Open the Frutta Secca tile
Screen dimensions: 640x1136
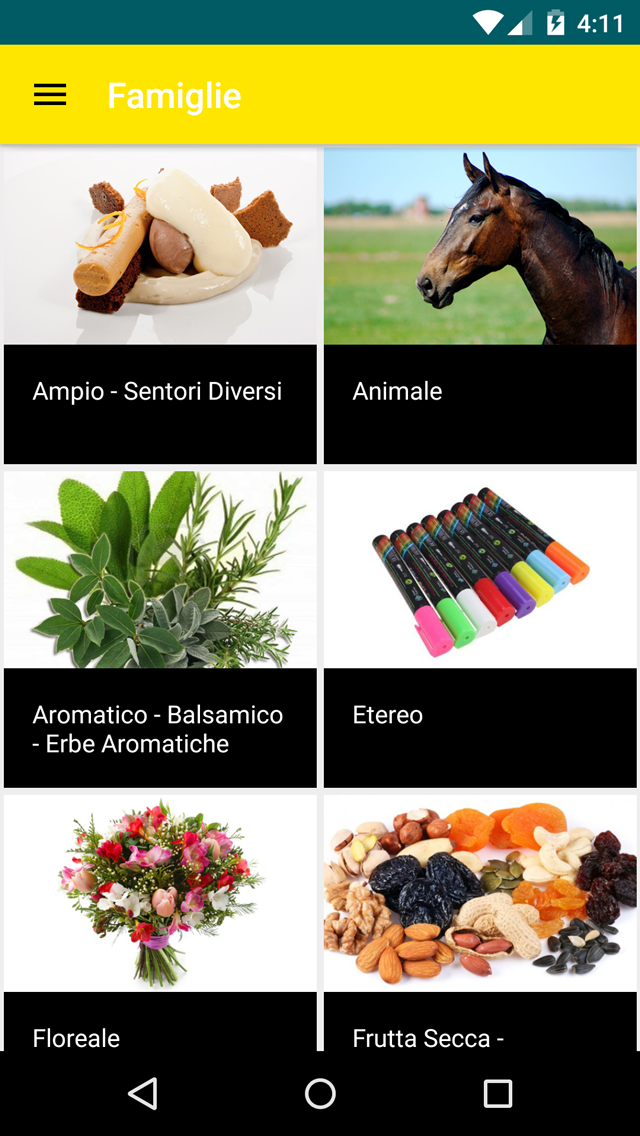pos(480,923)
